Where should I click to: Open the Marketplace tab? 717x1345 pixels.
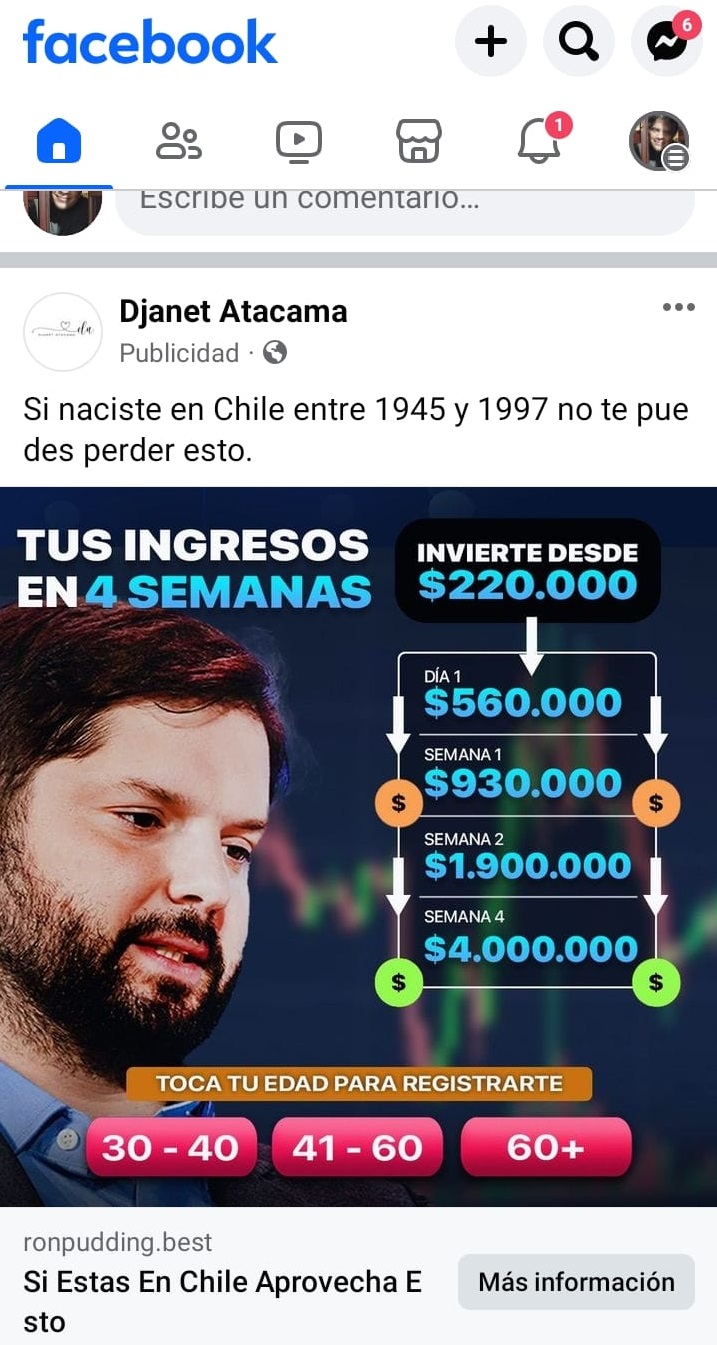click(418, 141)
